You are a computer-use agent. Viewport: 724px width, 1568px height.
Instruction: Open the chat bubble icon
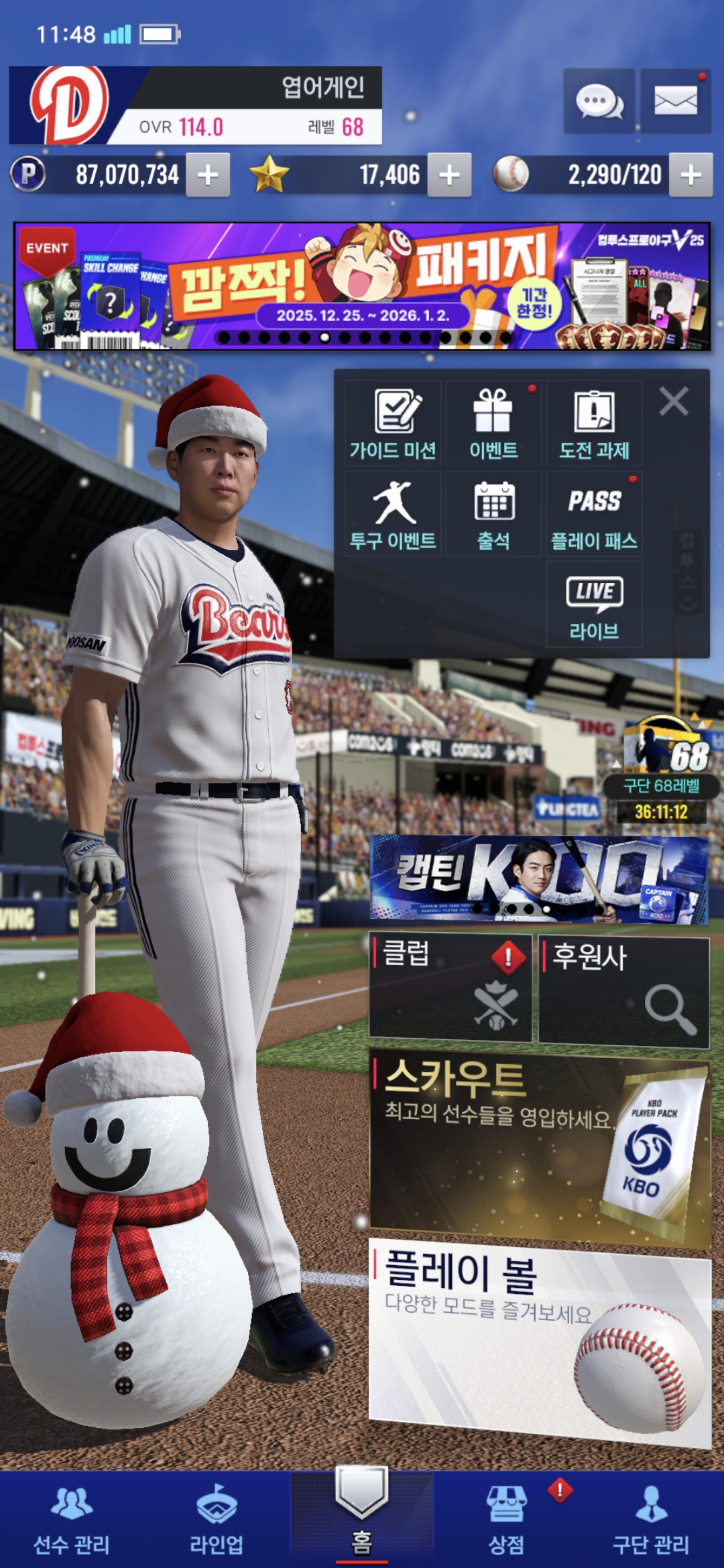[x=599, y=102]
